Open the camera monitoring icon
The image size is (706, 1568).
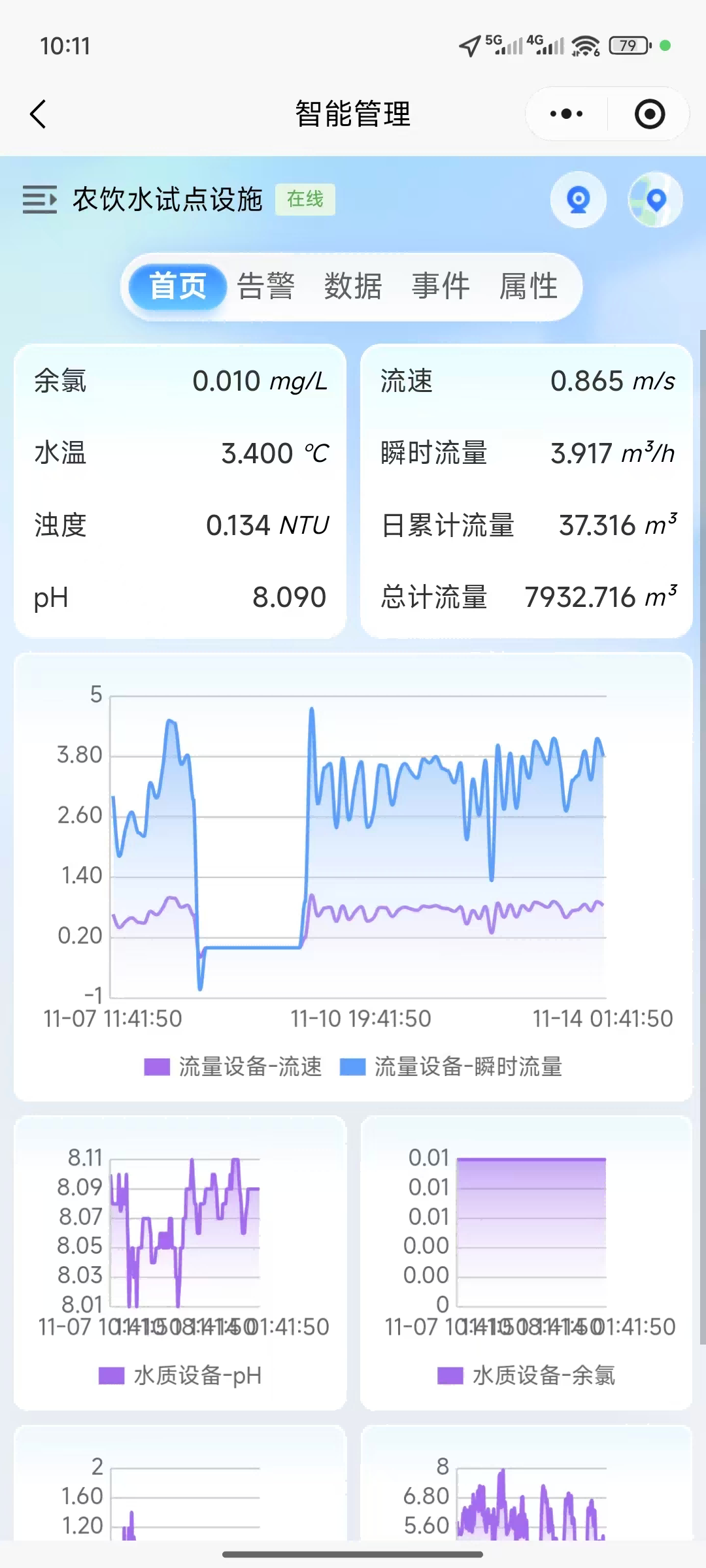[x=579, y=200]
